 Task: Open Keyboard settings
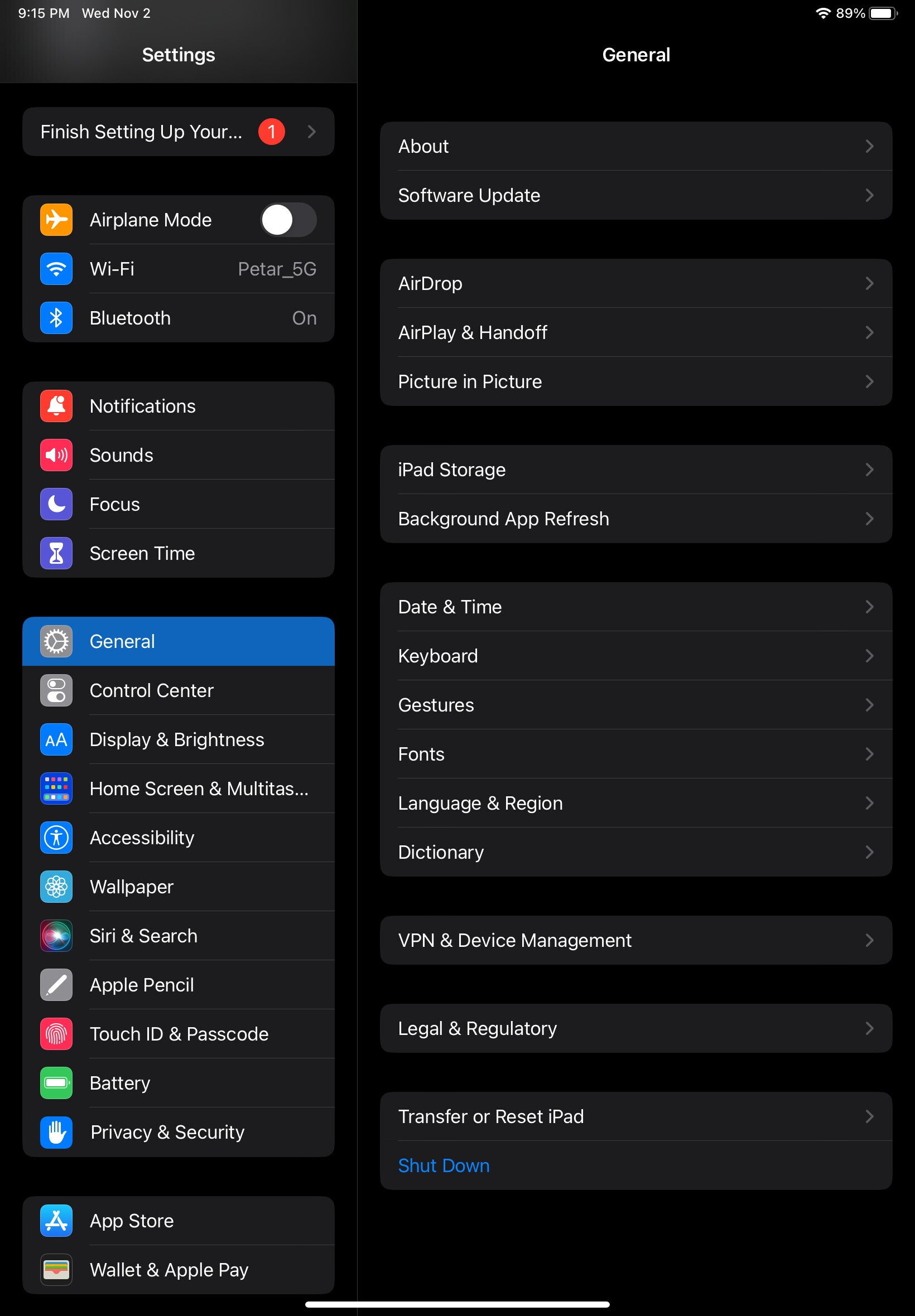point(635,656)
